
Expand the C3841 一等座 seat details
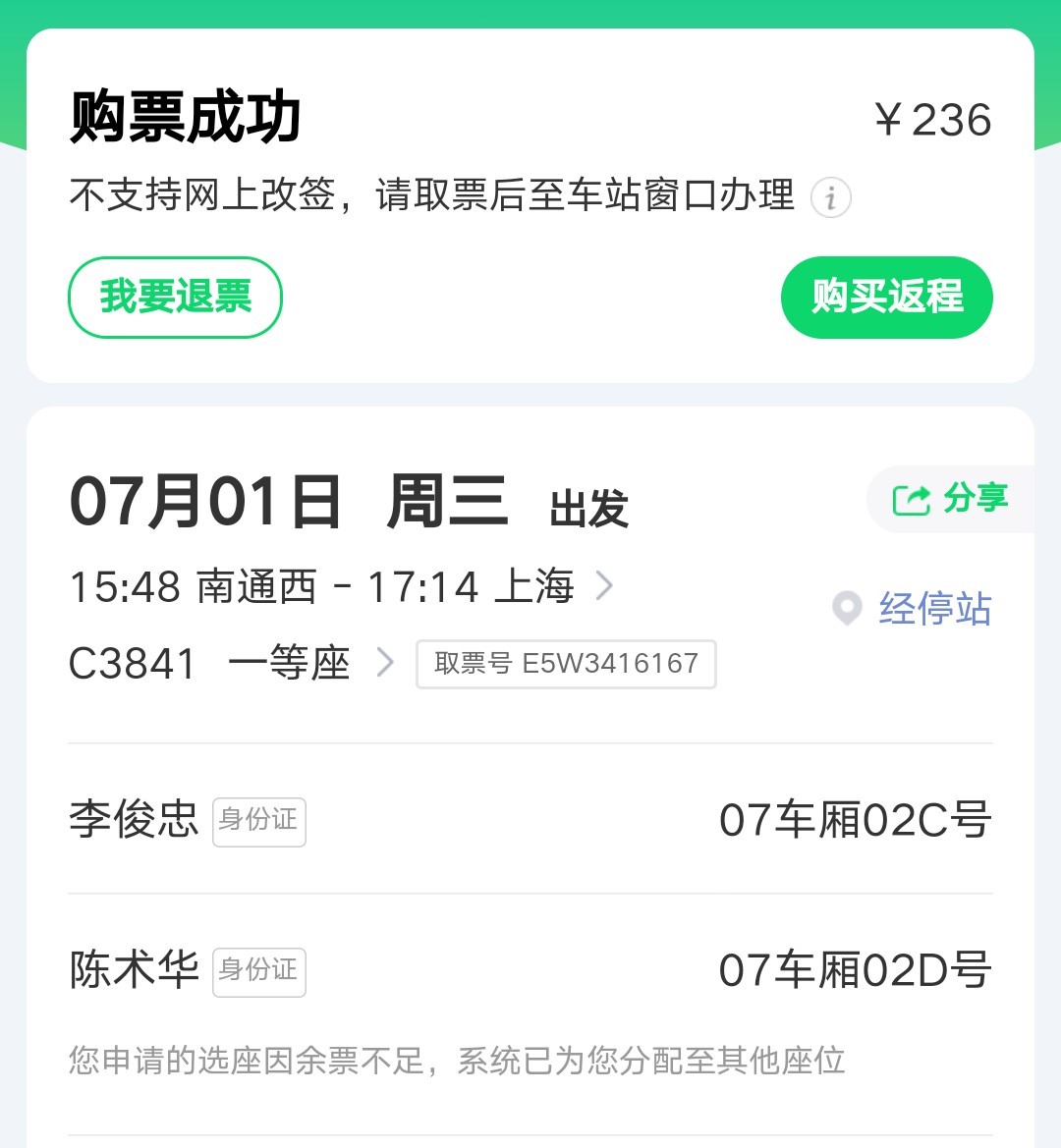pos(231,664)
